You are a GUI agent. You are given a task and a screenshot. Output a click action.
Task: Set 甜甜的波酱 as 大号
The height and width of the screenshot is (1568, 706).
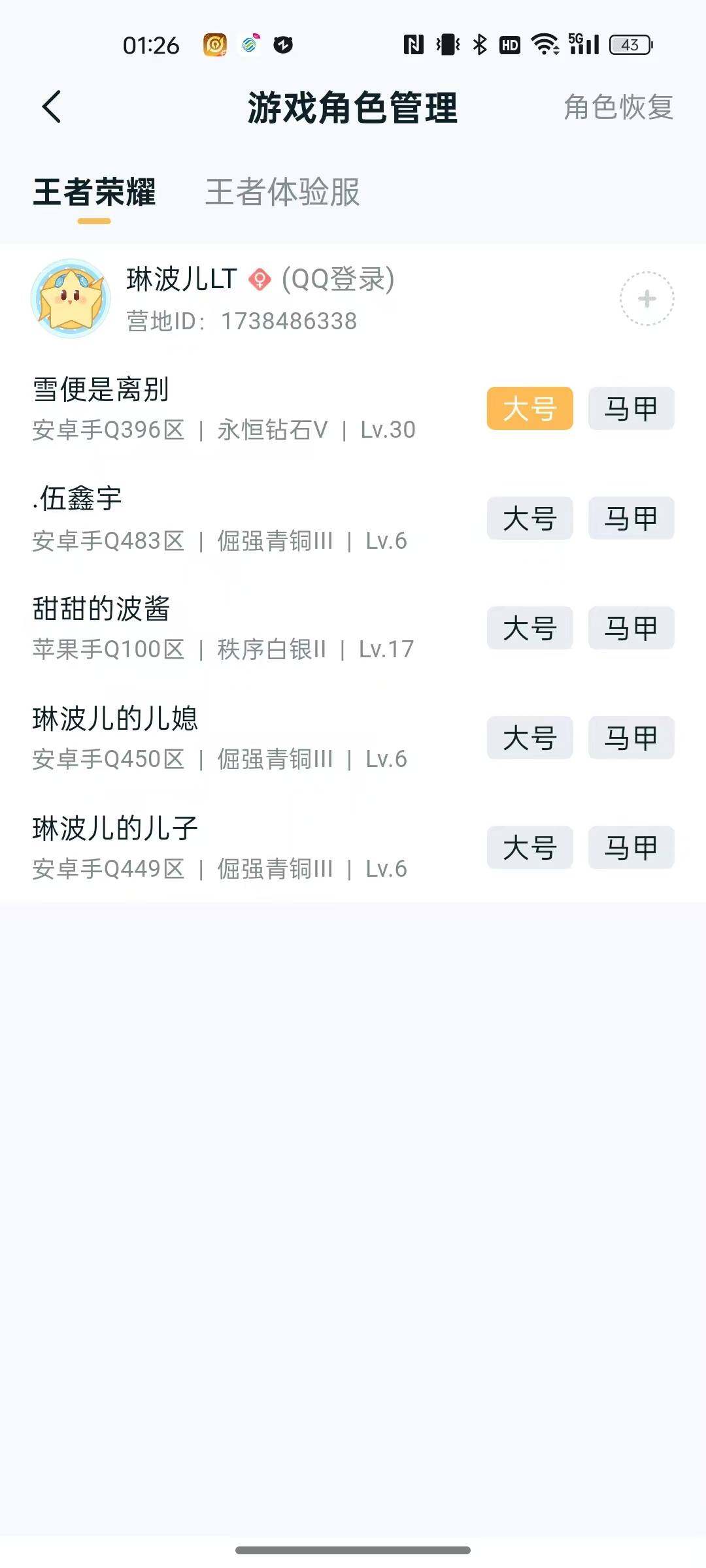[529, 628]
